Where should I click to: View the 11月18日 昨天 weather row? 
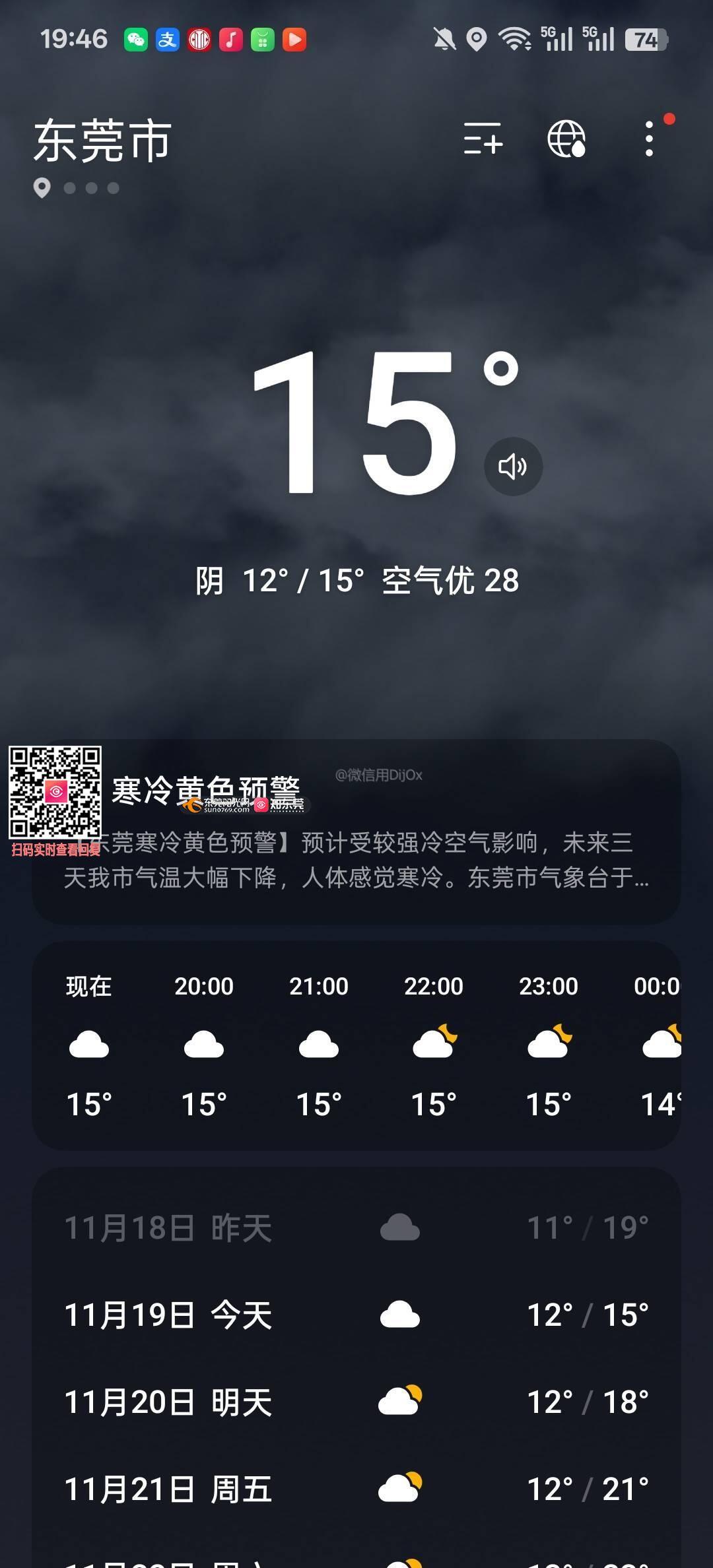[x=356, y=1227]
